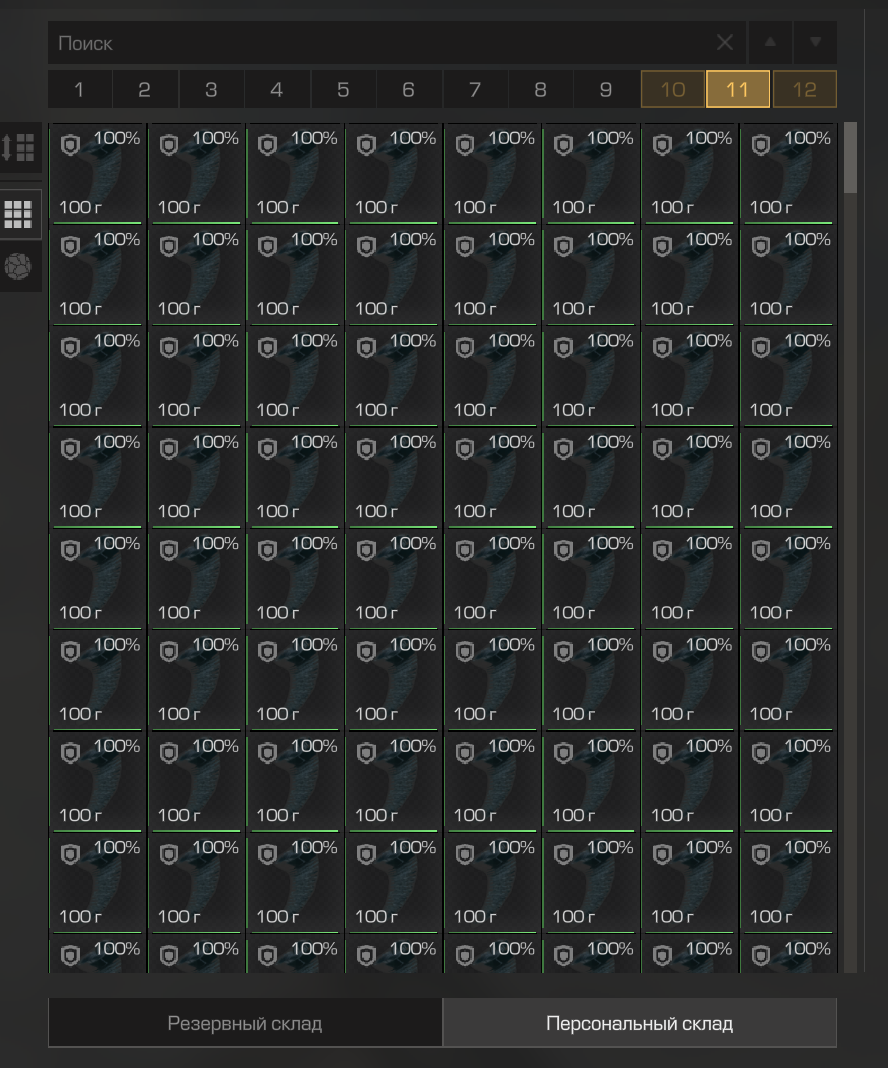Screen dimensions: 888x1068
Task: Switch to page tab 10
Action: pos(672,90)
